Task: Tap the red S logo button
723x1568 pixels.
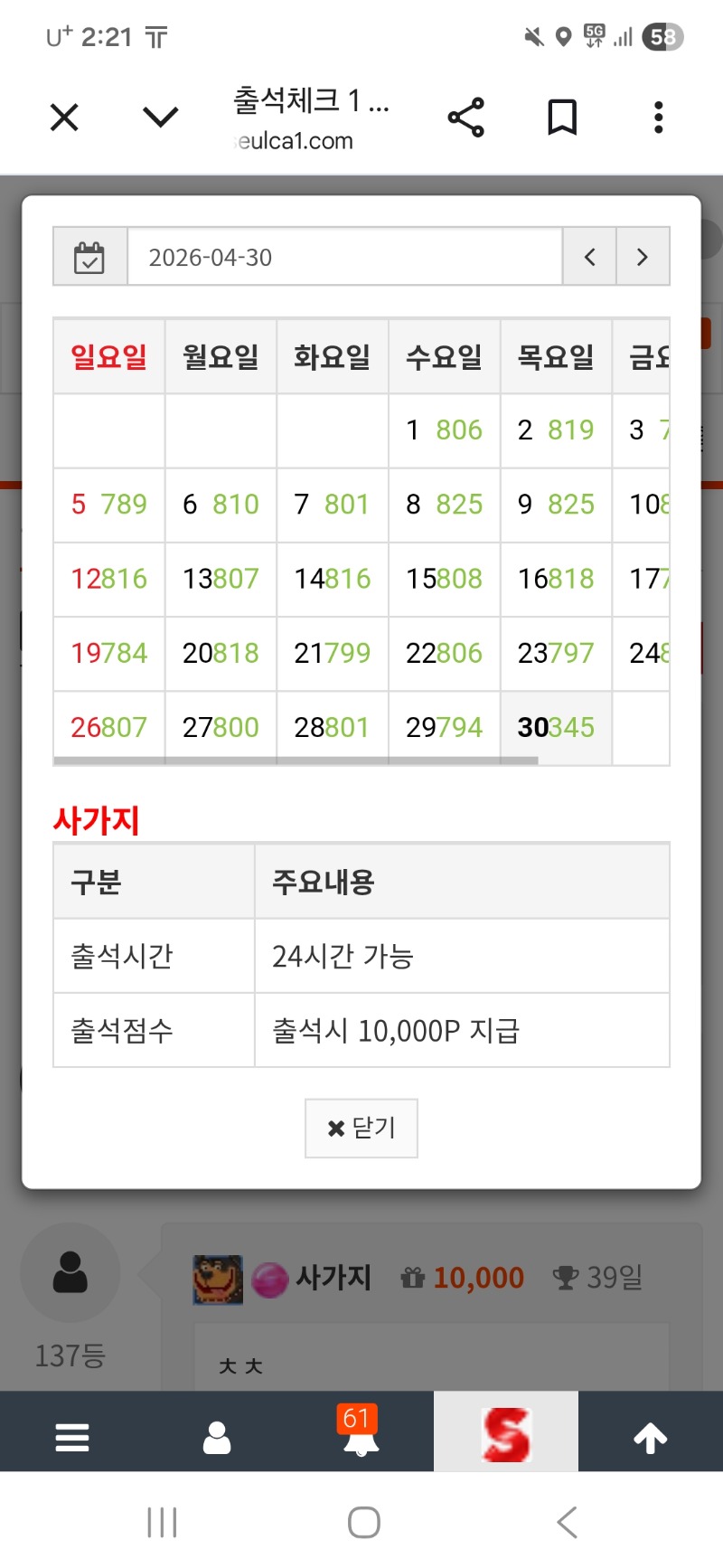Action: pyautogui.click(x=506, y=1435)
